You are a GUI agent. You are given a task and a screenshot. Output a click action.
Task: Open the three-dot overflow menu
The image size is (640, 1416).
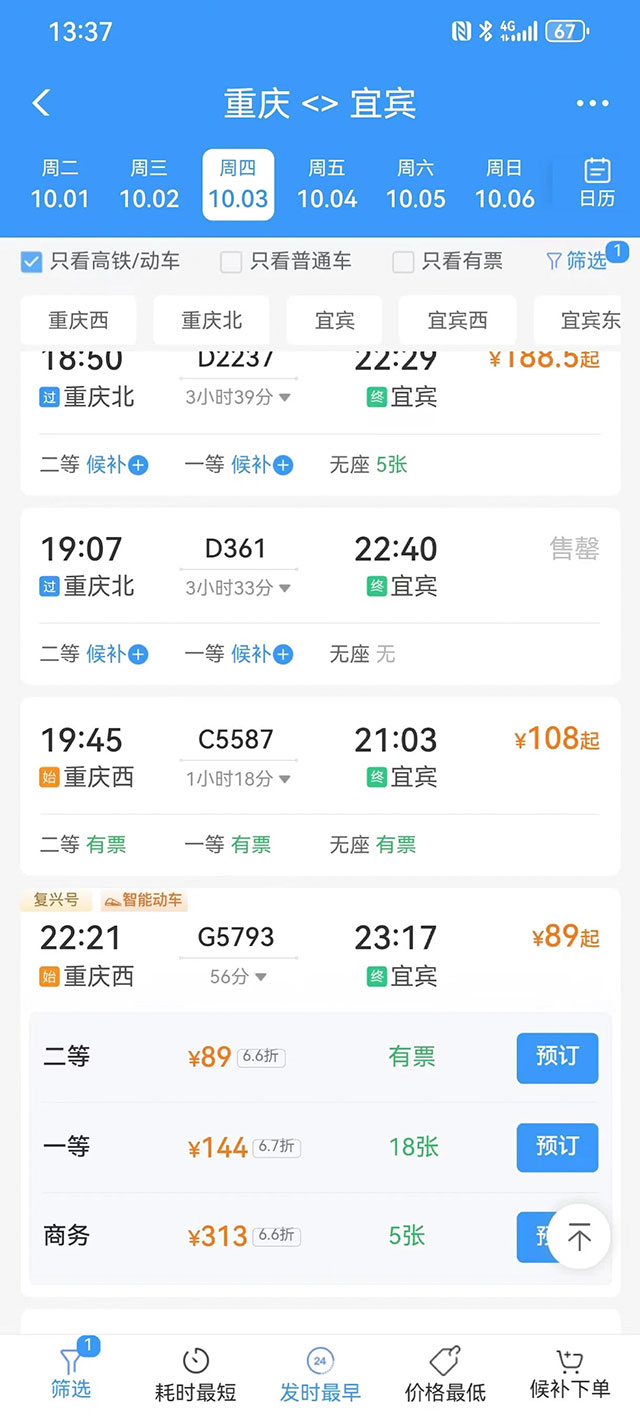592,104
